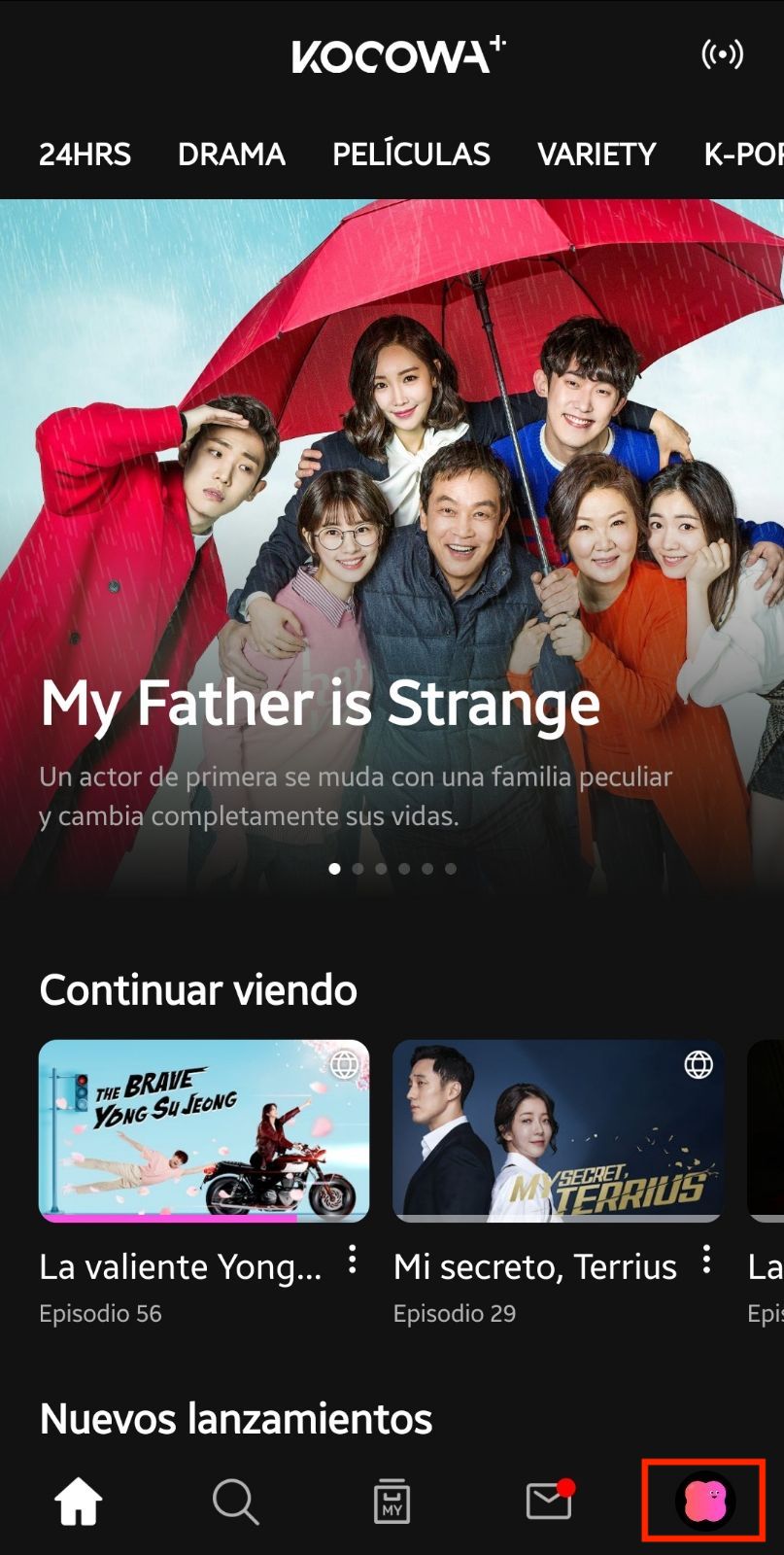Select the PELÍCULAS tab
784x1555 pixels.
[411, 154]
